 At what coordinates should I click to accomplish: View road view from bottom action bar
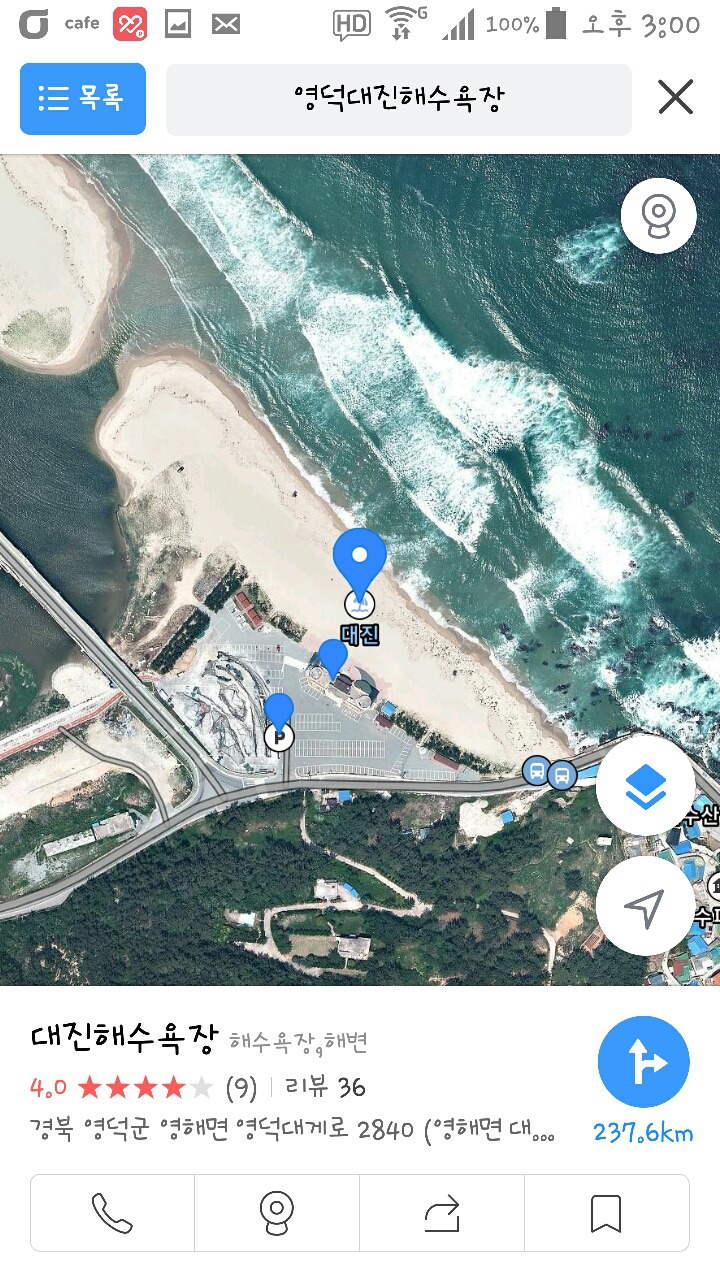[277, 1213]
